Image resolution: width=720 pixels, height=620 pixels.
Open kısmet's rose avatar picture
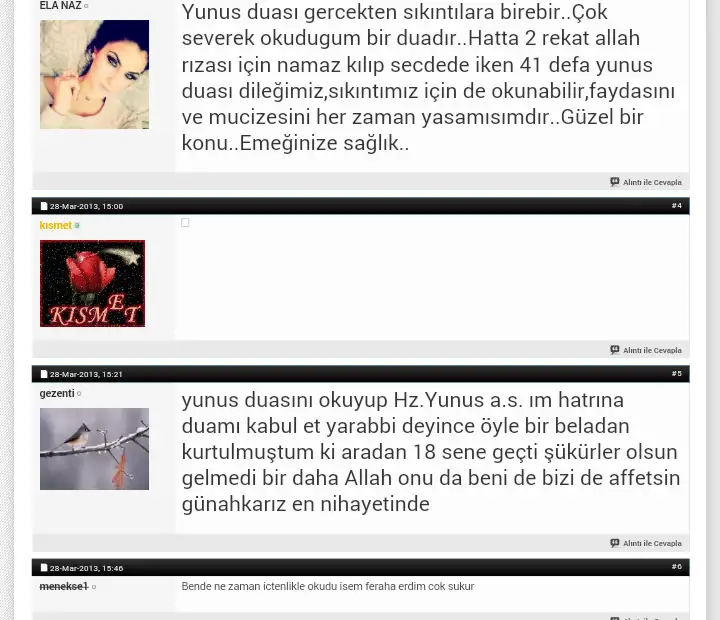click(x=92, y=283)
